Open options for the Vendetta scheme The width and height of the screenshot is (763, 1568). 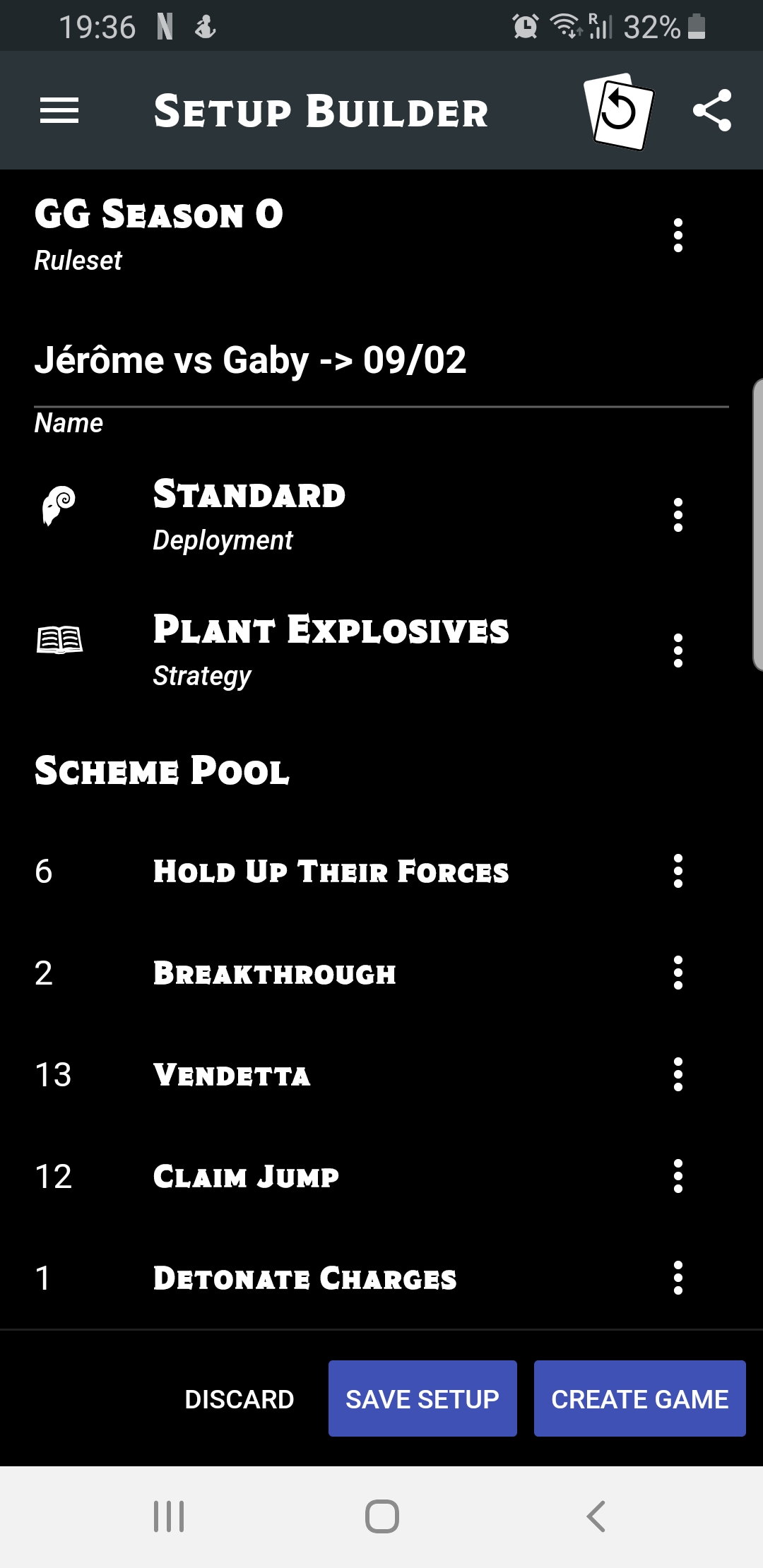click(678, 1075)
